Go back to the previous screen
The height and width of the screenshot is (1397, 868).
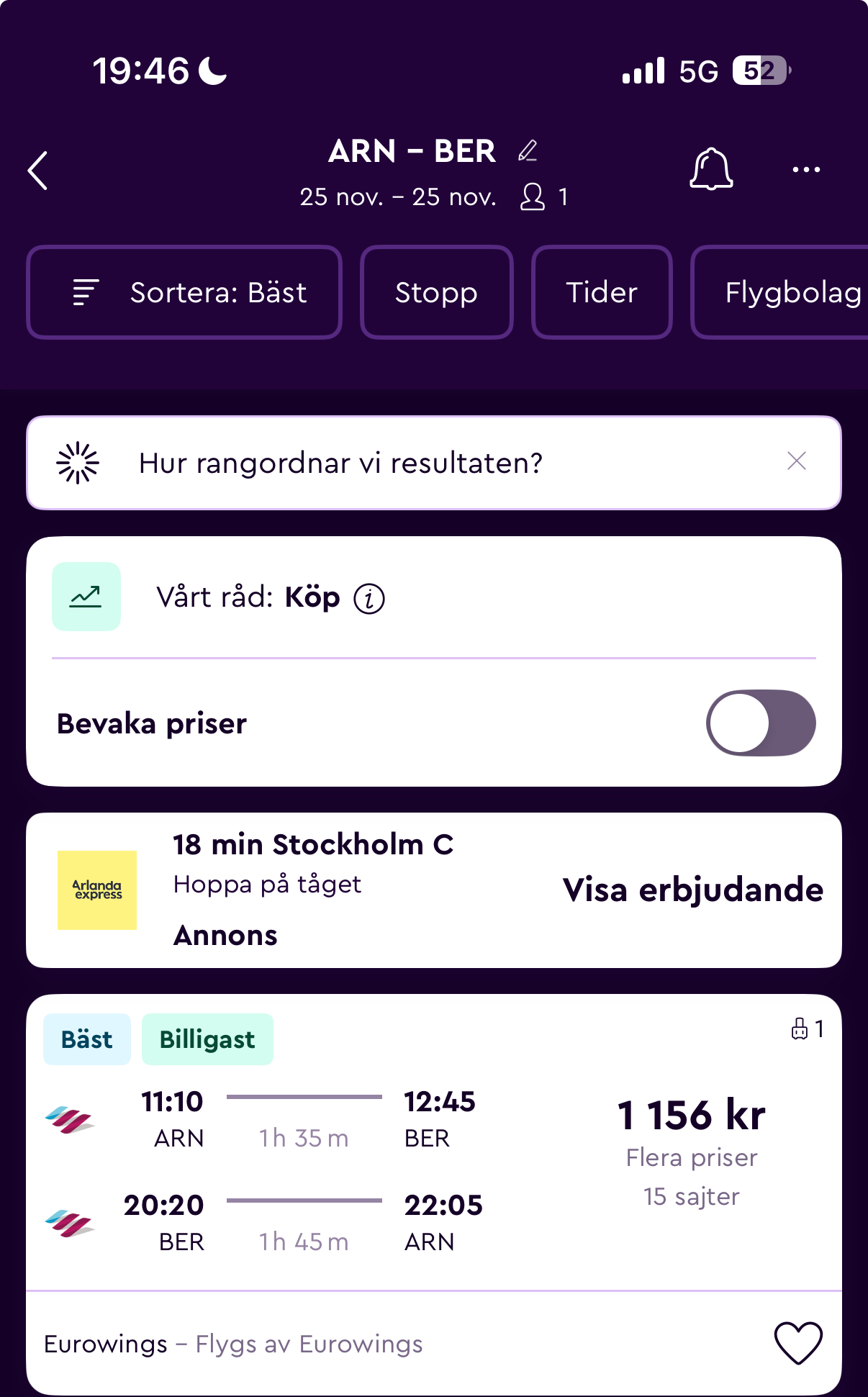38,171
